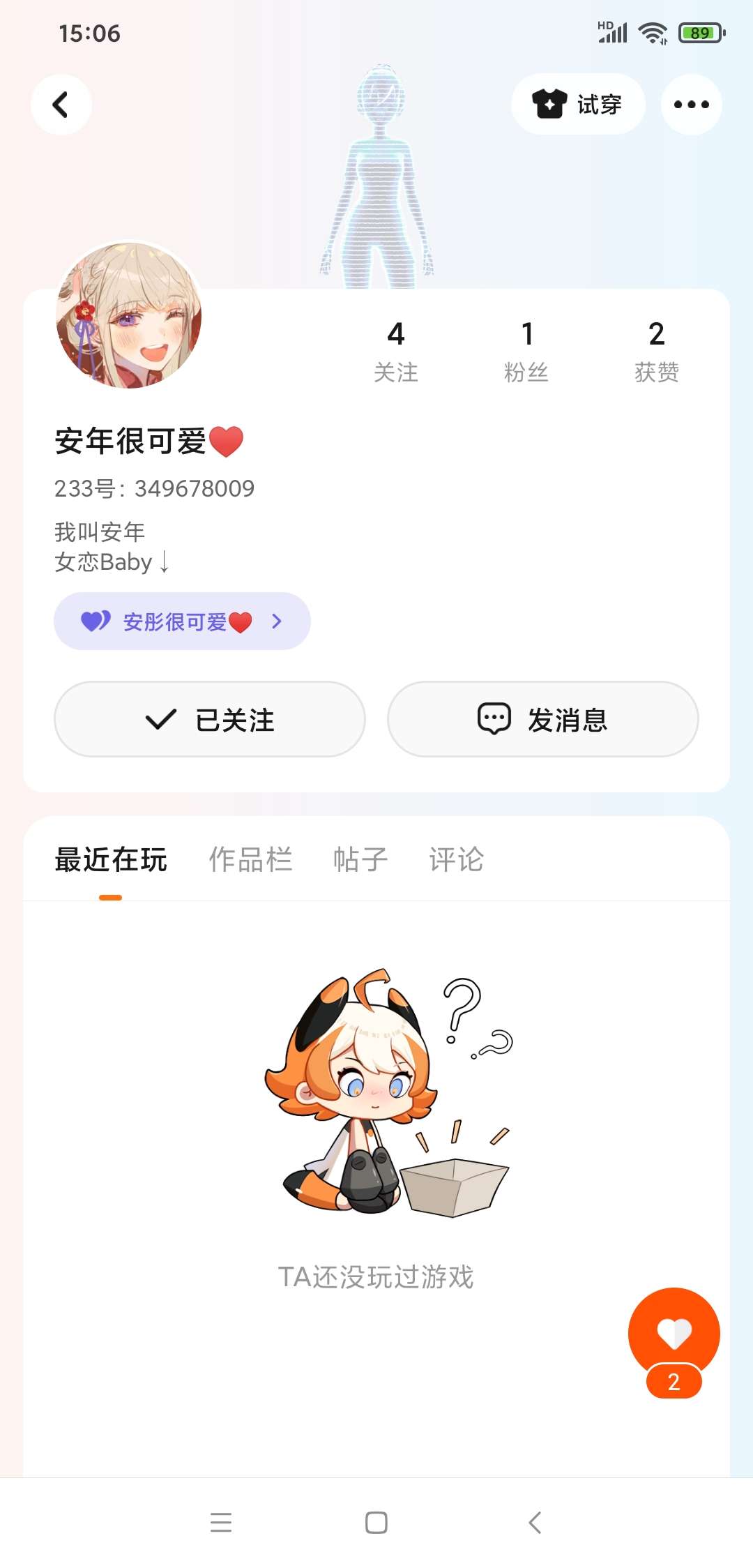Switch to the 评论 tab

456,860
